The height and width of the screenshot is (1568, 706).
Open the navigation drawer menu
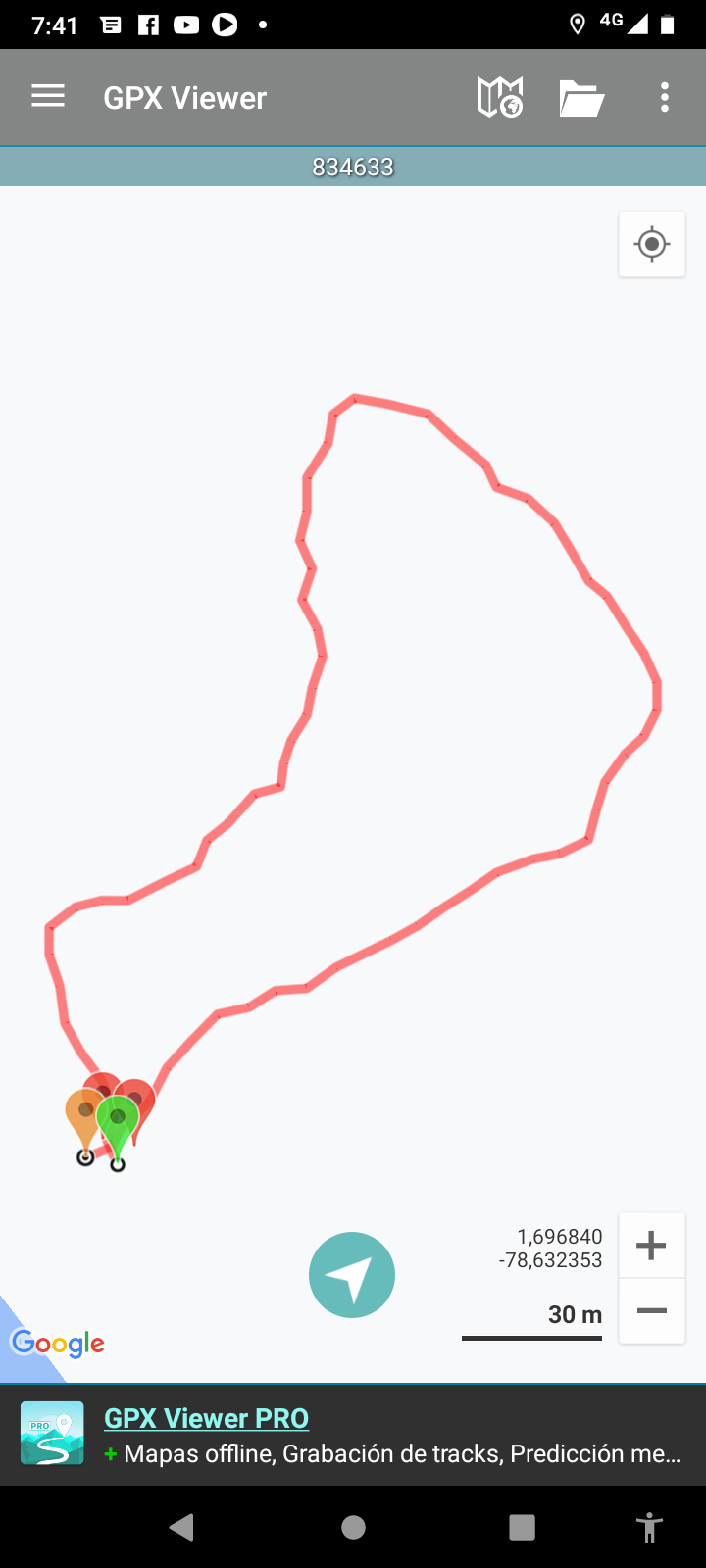point(48,97)
